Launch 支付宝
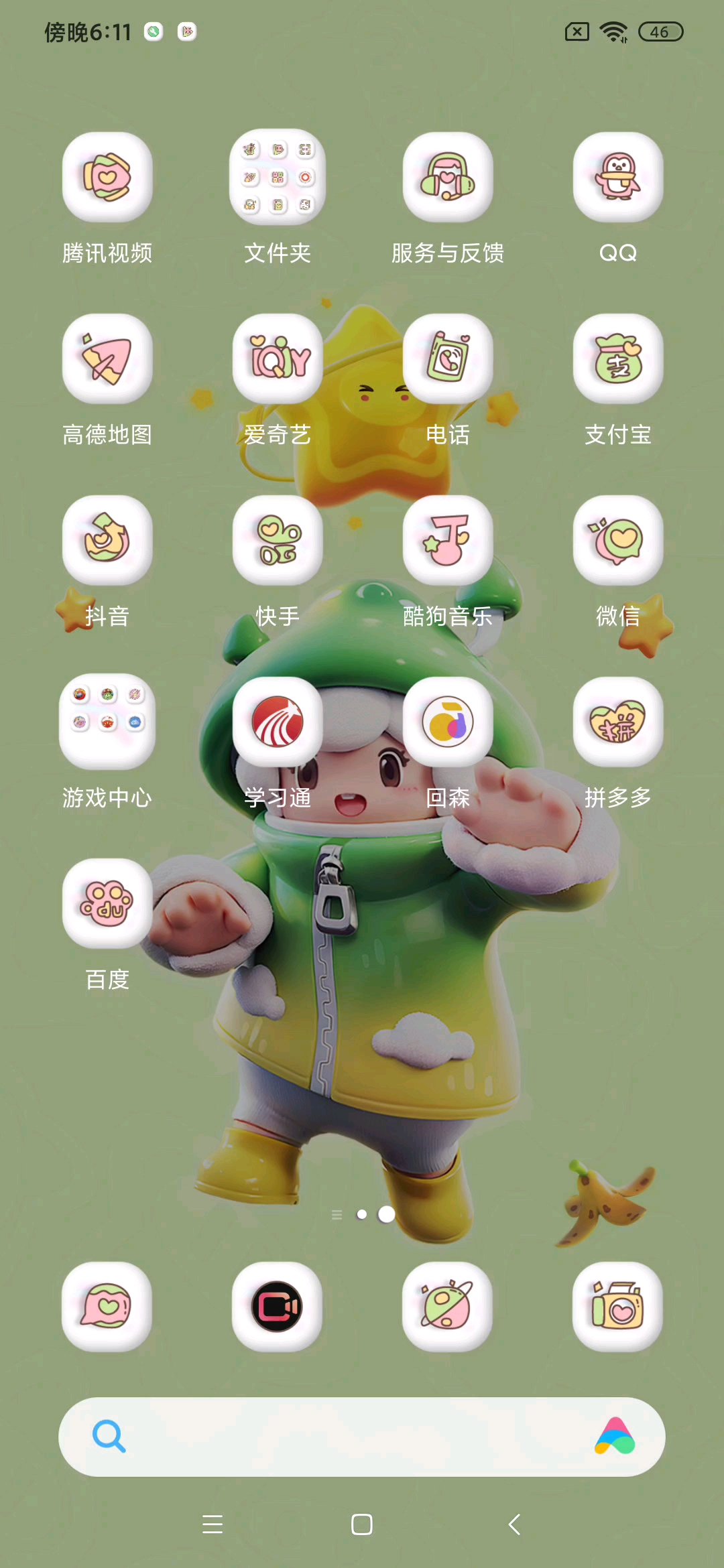 (x=618, y=359)
